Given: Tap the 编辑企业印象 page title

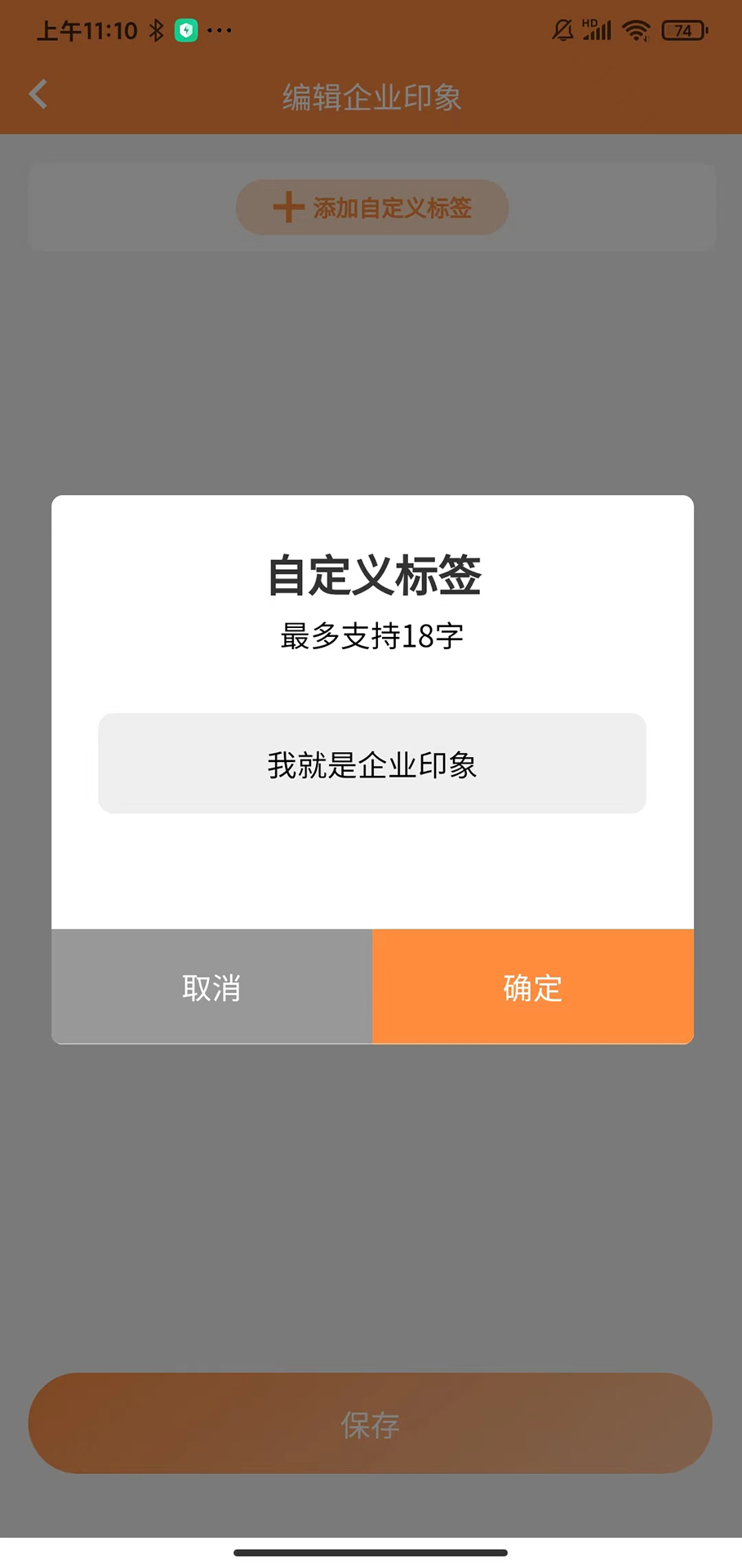Looking at the screenshot, I should click(370, 96).
